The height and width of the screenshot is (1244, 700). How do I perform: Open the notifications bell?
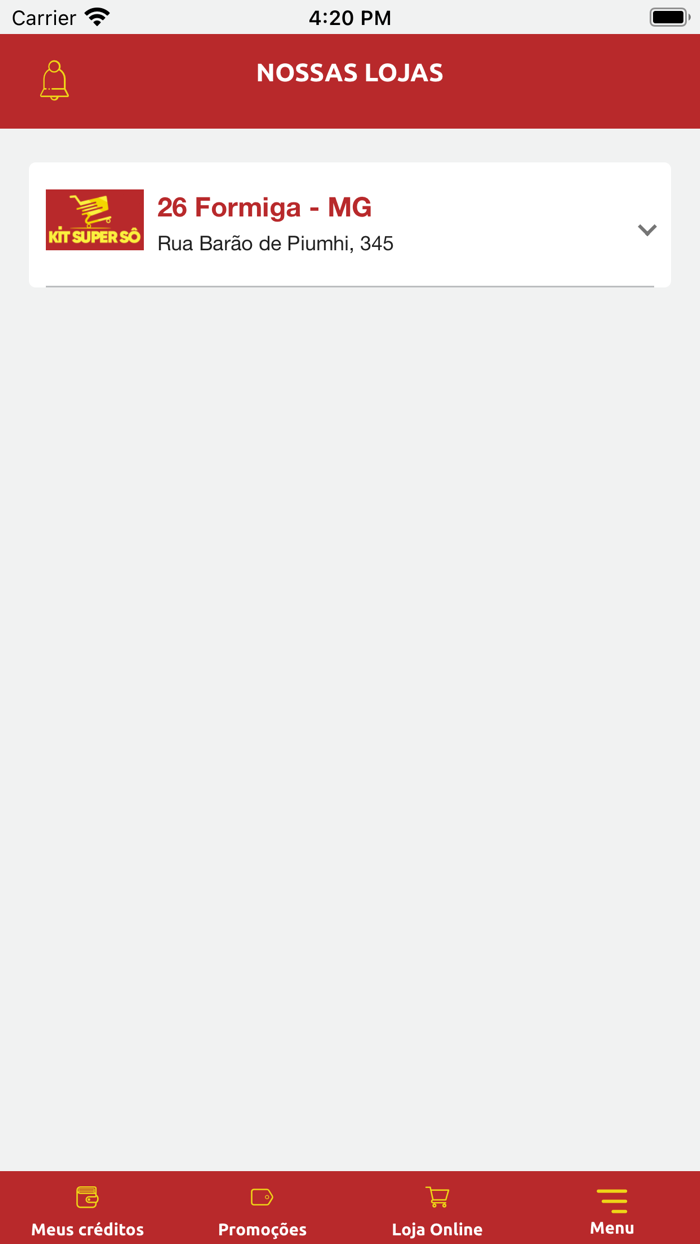coord(54,81)
